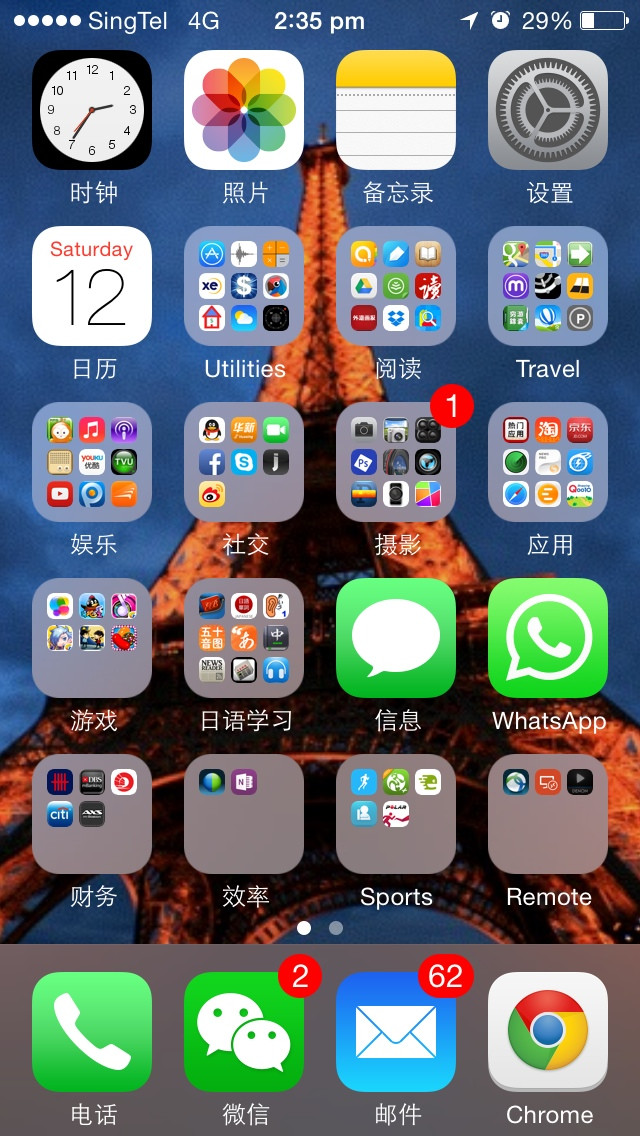Launch the 照片 photos app
This screenshot has height=1136, width=640.
[244, 110]
